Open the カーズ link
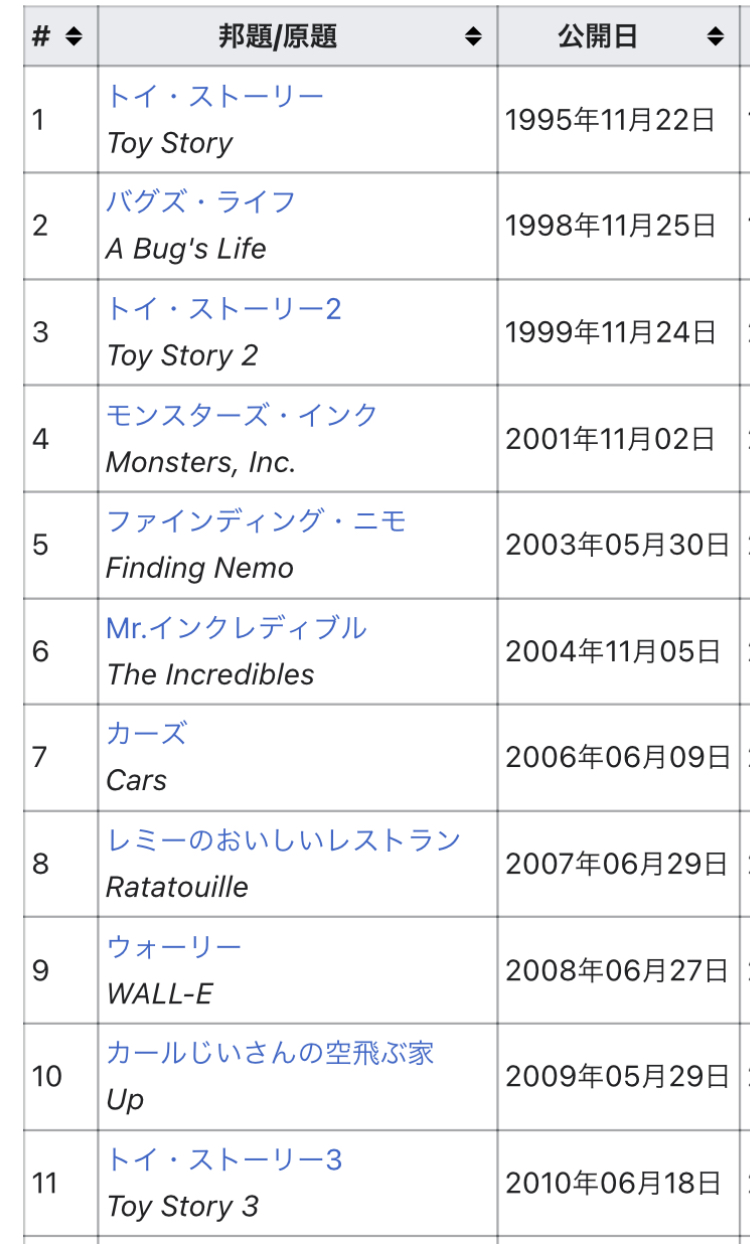The image size is (750, 1244). 146,734
